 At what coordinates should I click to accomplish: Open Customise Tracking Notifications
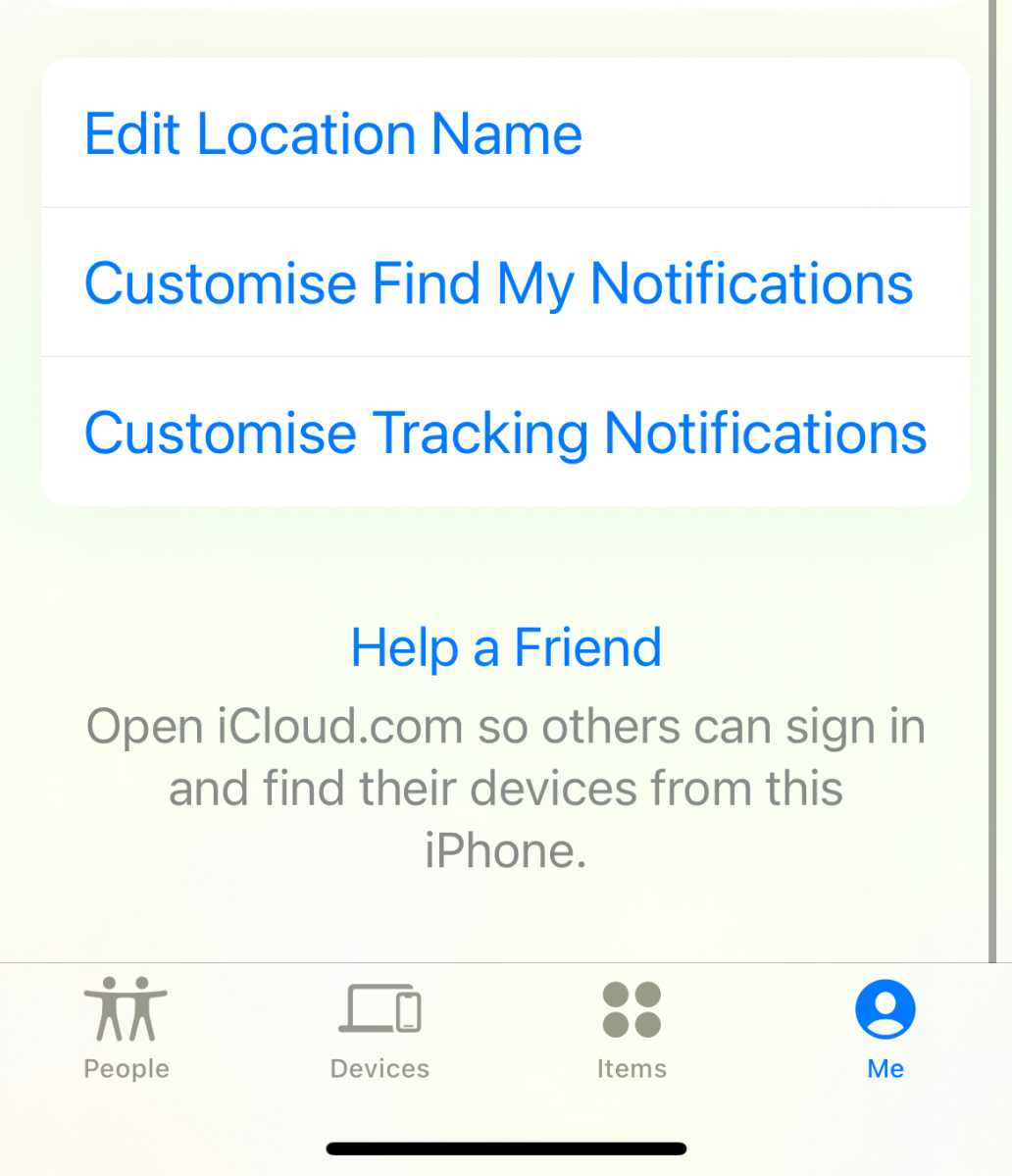tap(505, 433)
